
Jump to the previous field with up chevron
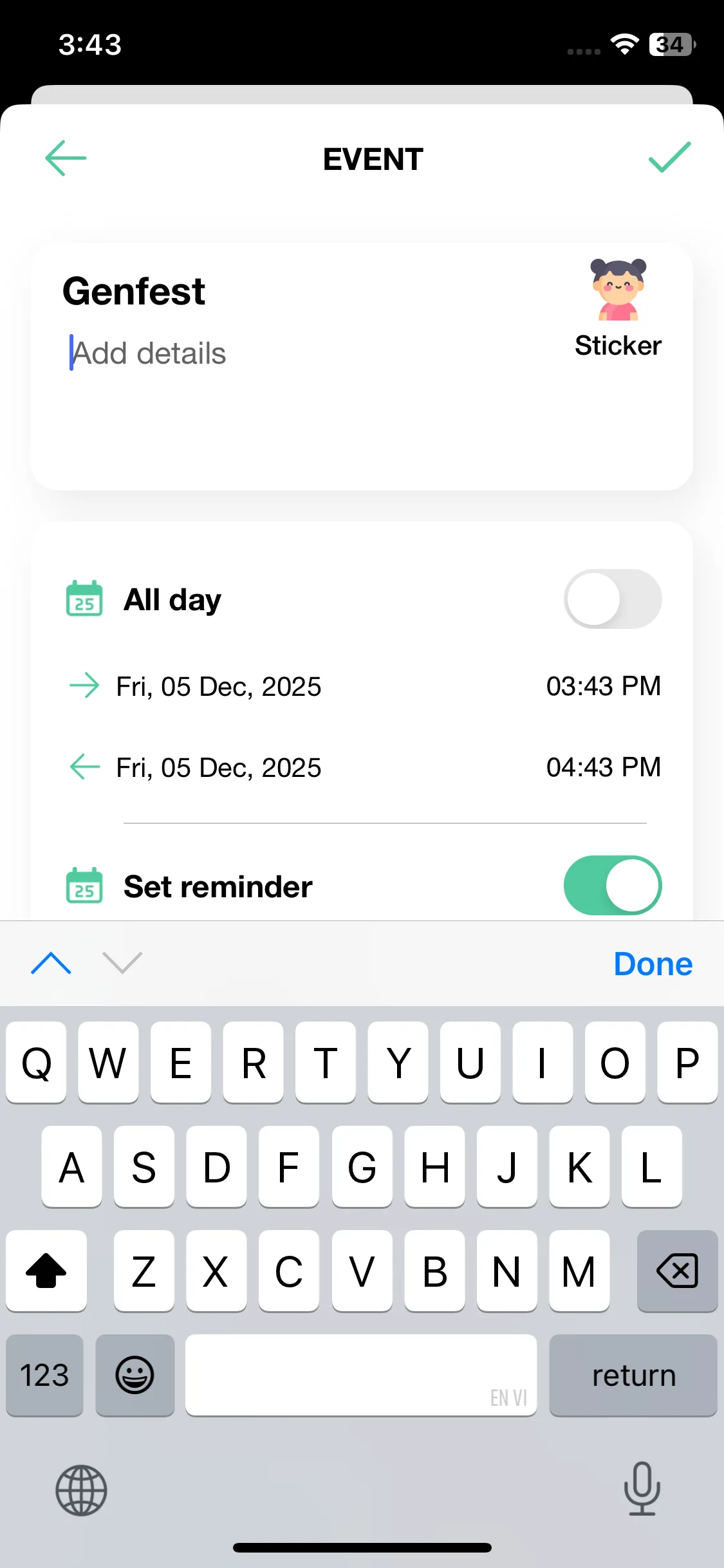(x=51, y=963)
